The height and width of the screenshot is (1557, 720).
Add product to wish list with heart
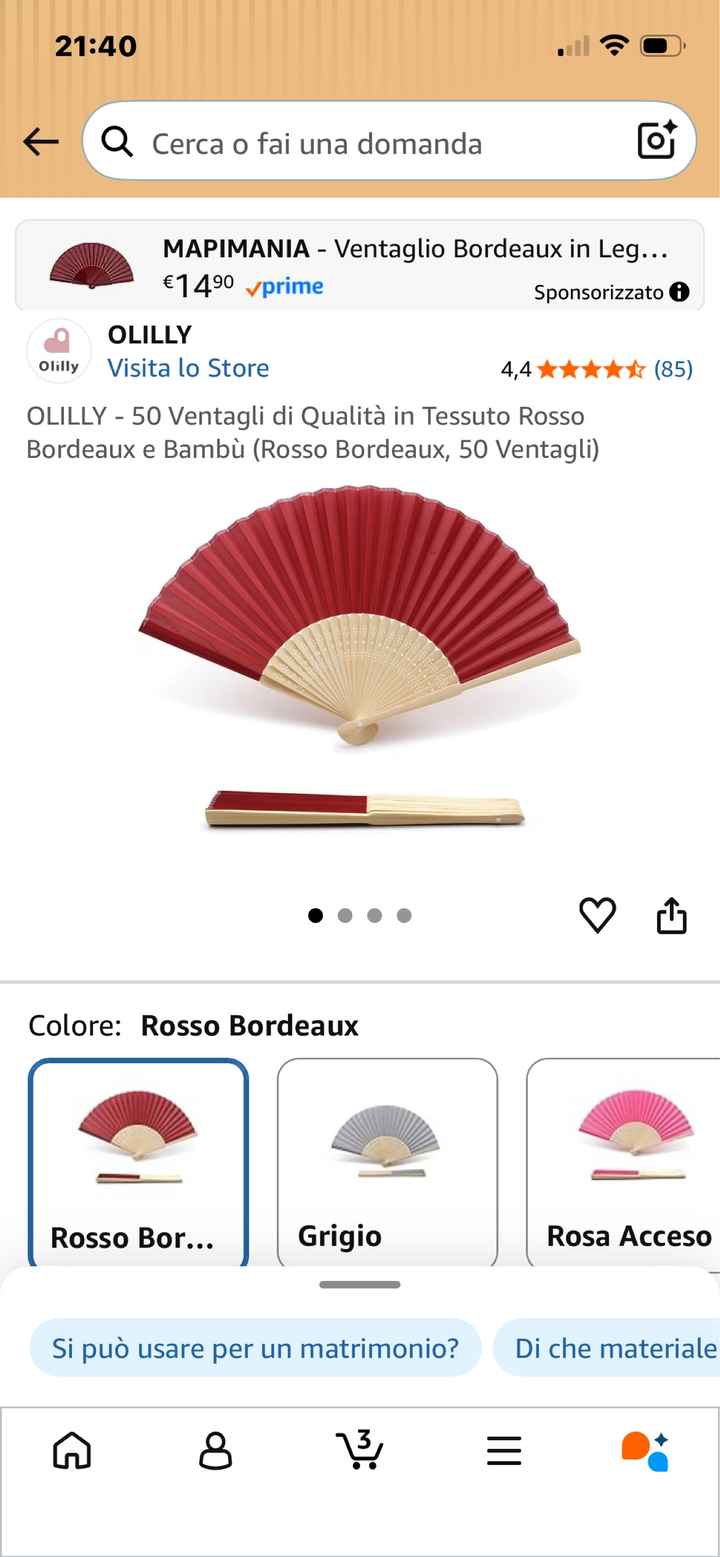[597, 915]
